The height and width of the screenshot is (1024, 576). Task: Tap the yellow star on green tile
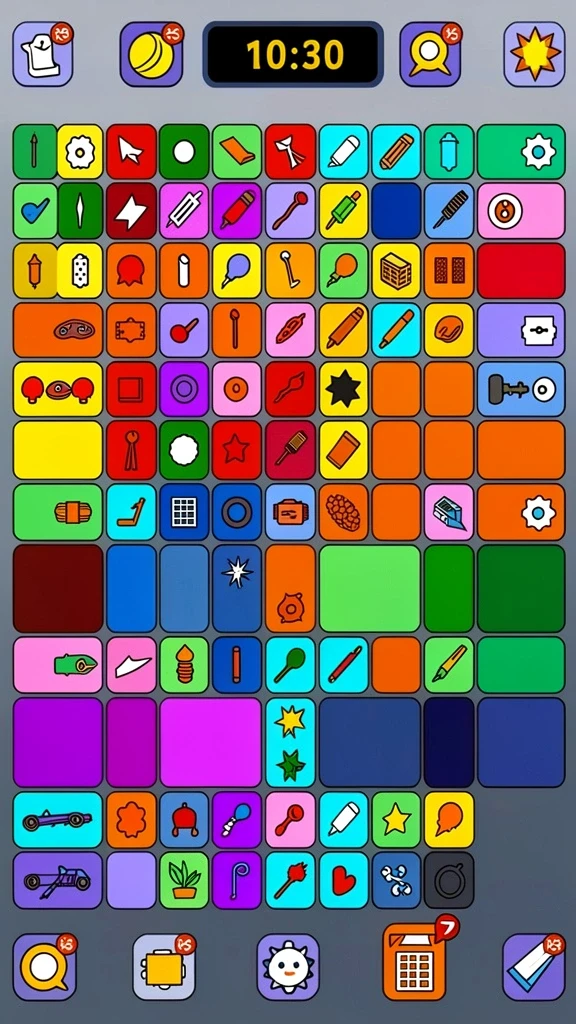[x=396, y=820]
